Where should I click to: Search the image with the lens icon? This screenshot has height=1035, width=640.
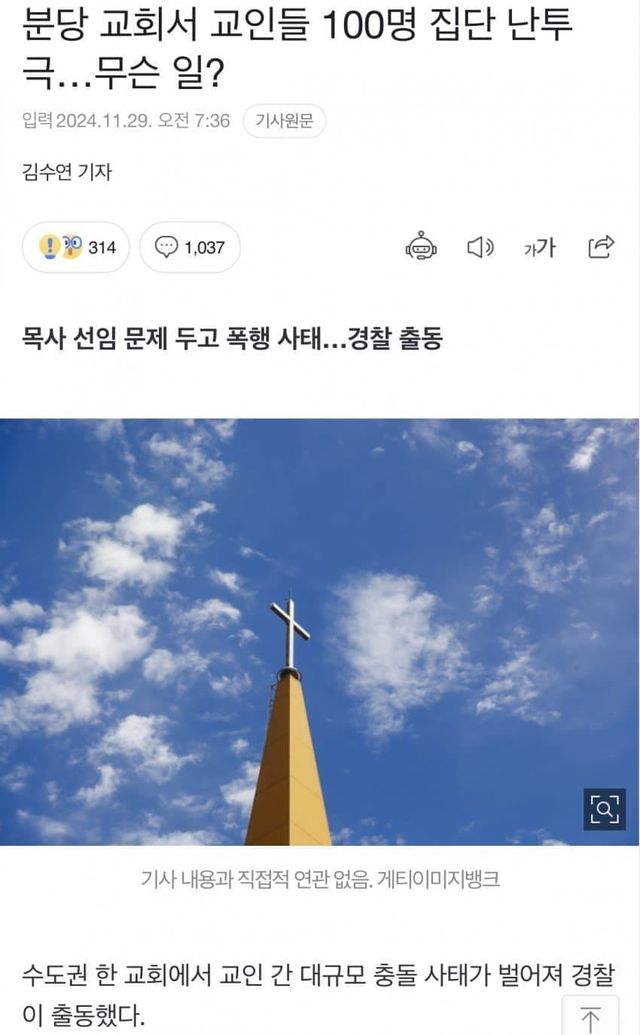point(604,808)
